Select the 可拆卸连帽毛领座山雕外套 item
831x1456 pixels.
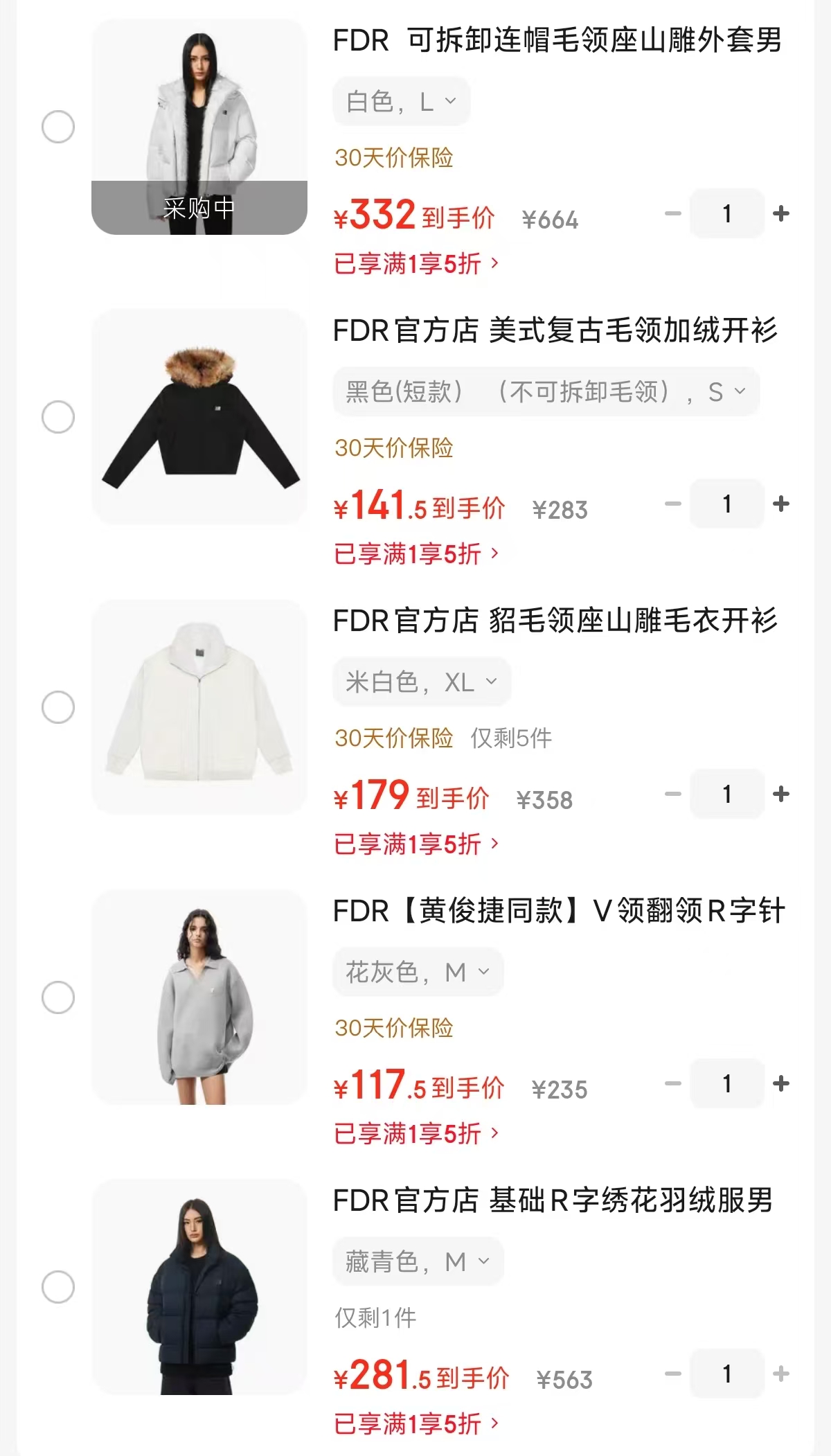58,127
